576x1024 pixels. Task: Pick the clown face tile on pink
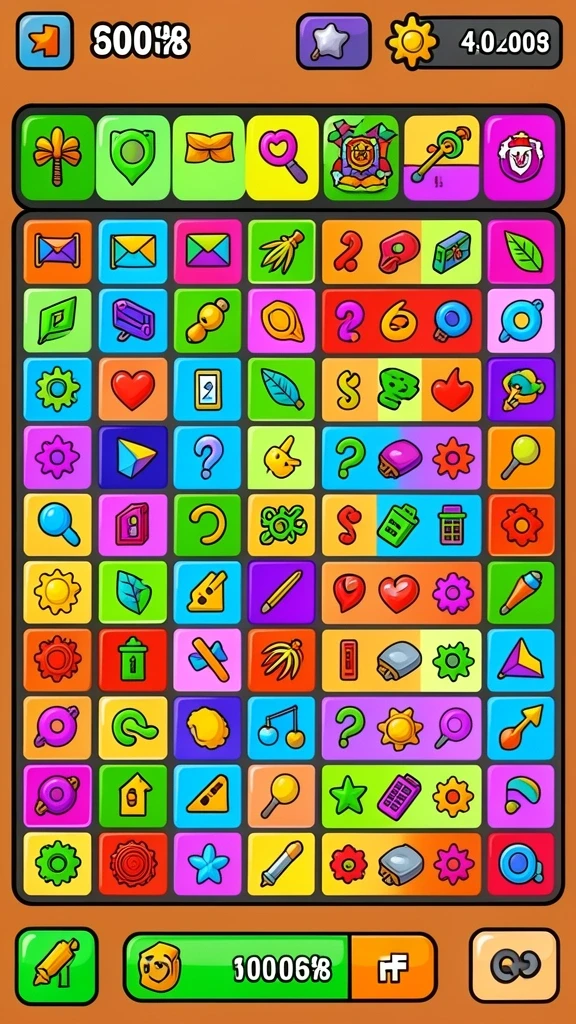(520, 157)
